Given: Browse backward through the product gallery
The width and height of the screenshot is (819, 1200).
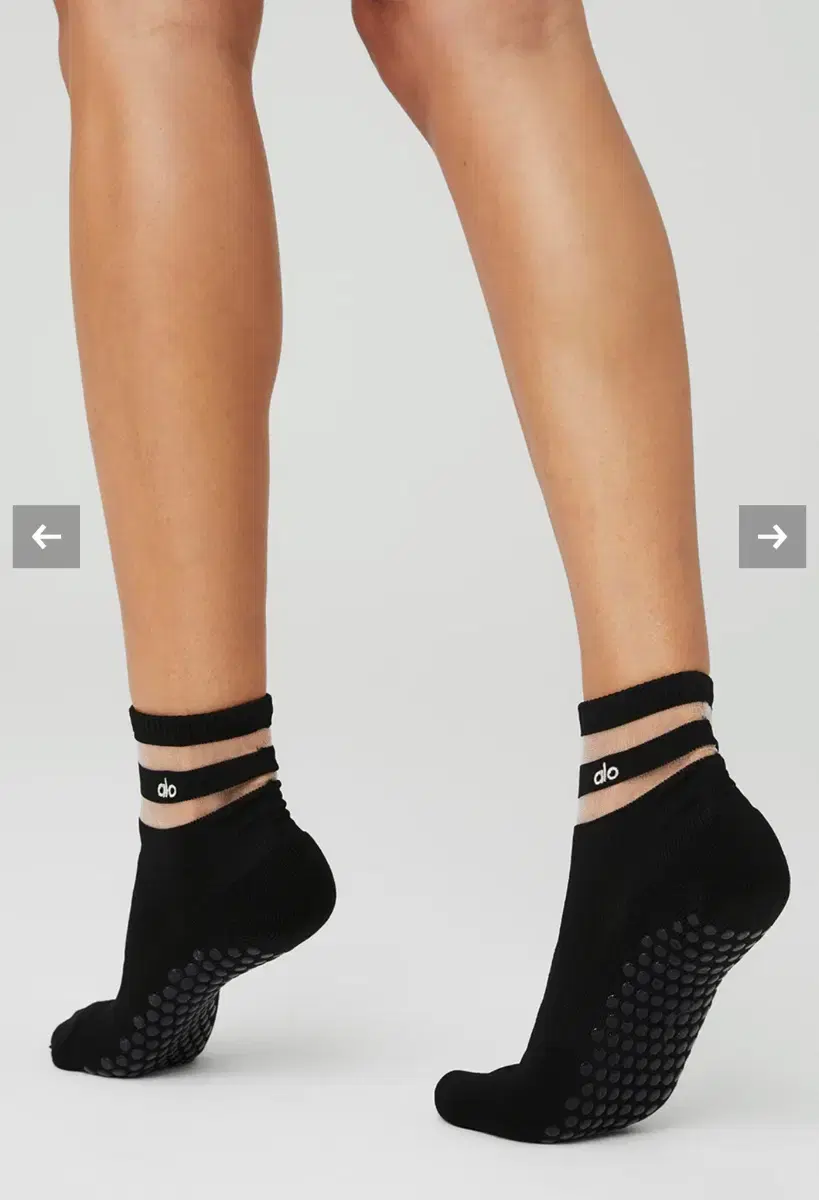Looking at the screenshot, I should tap(46, 536).
